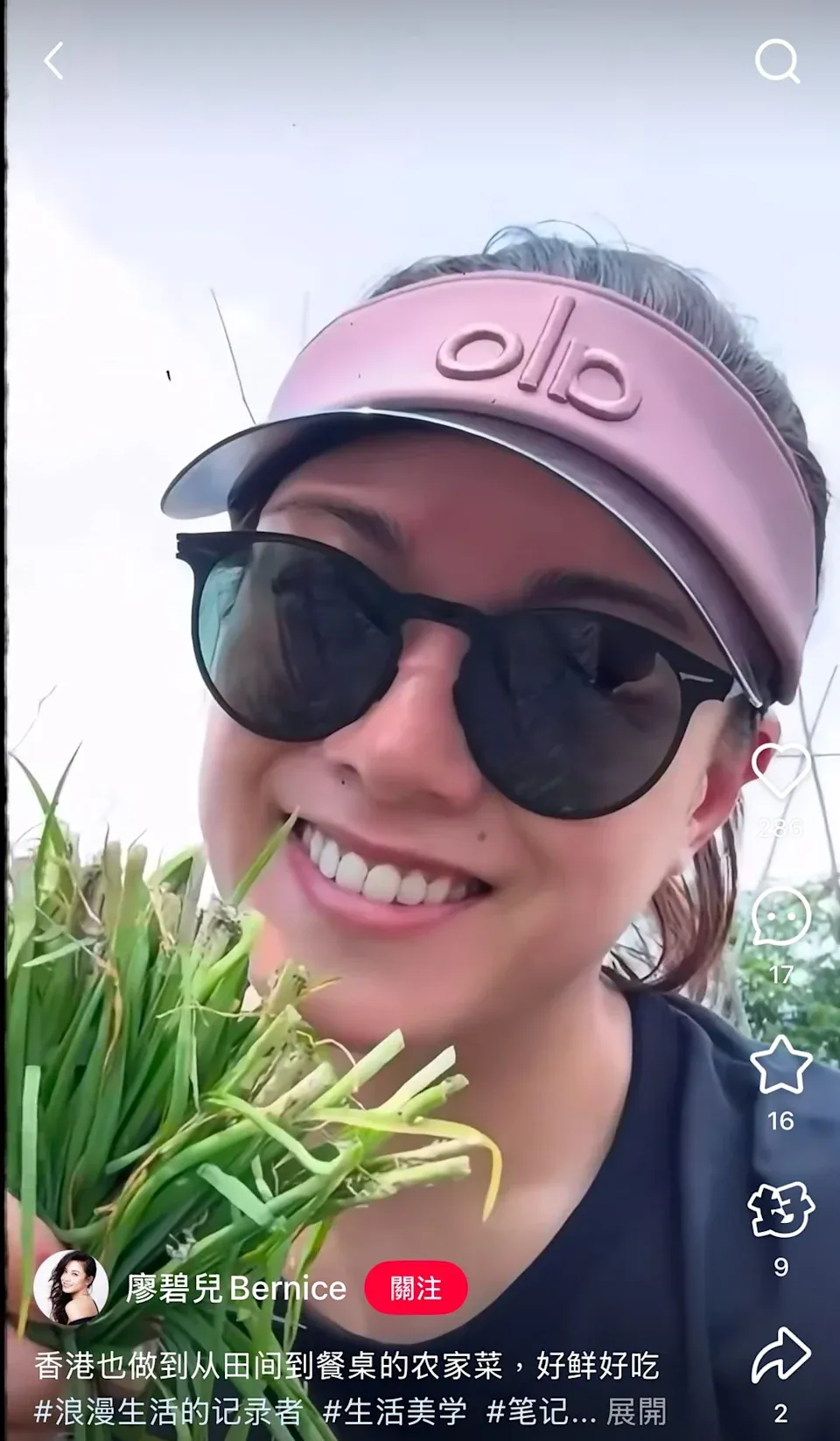Image resolution: width=840 pixels, height=1441 pixels.
Task: Save the video with the star icon
Action: click(x=780, y=1065)
